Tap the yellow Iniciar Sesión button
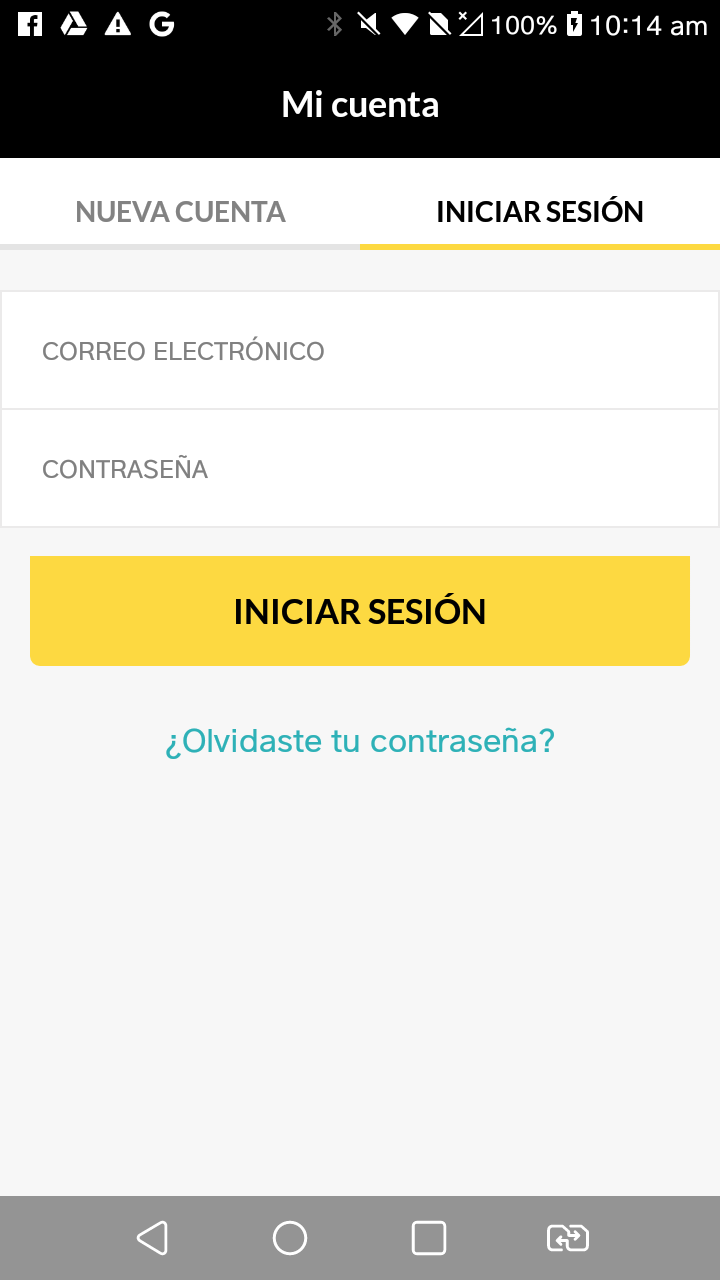The height and width of the screenshot is (1280, 720). pyautogui.click(x=360, y=611)
